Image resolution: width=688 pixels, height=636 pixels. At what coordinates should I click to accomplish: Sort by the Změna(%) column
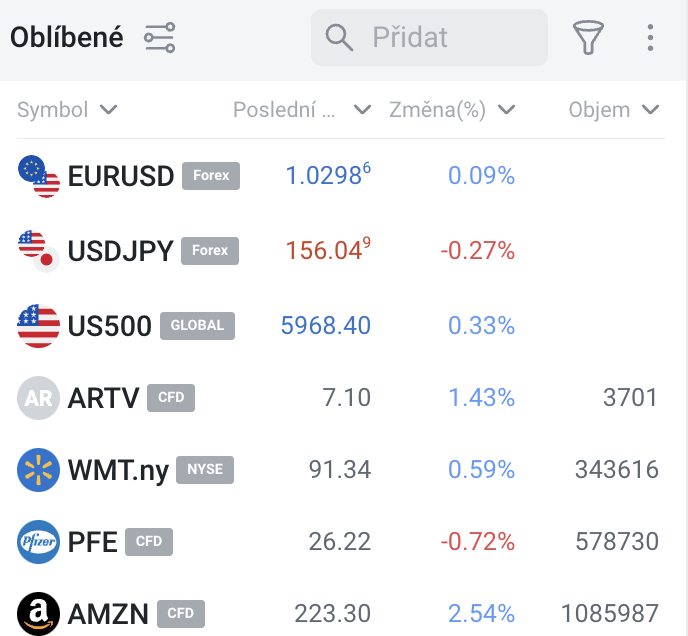coord(451,110)
